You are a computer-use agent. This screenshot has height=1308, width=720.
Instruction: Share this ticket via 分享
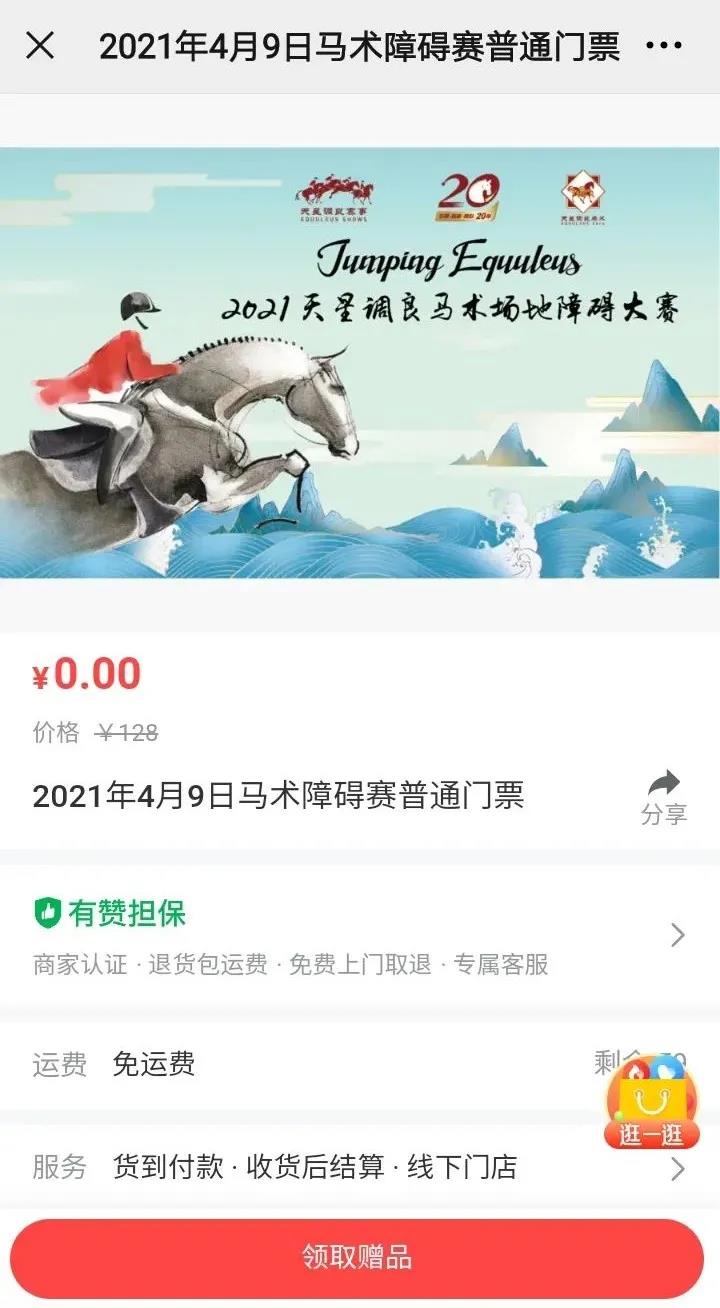(x=664, y=798)
